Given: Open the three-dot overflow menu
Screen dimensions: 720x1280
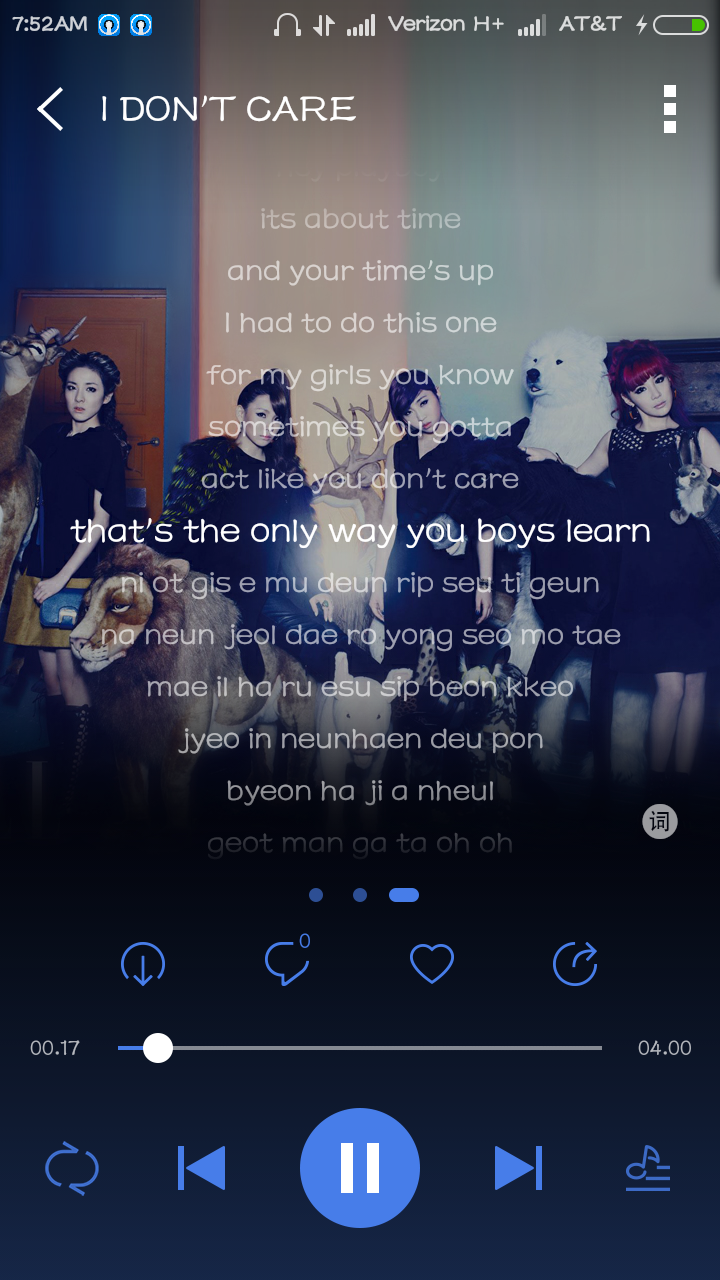Looking at the screenshot, I should point(670,109).
